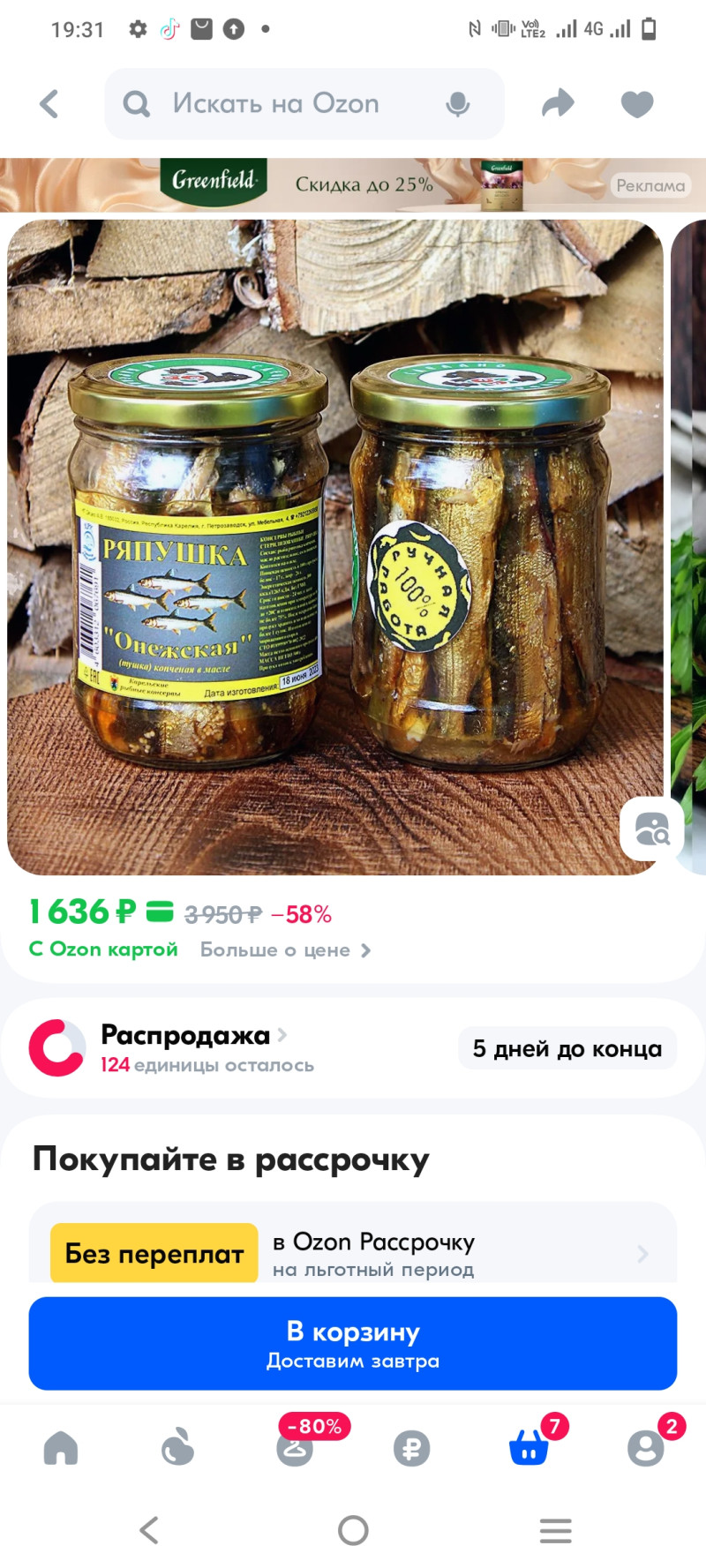This screenshot has width=706, height=1568.
Task: Find similar items by image search
Action: point(652,829)
